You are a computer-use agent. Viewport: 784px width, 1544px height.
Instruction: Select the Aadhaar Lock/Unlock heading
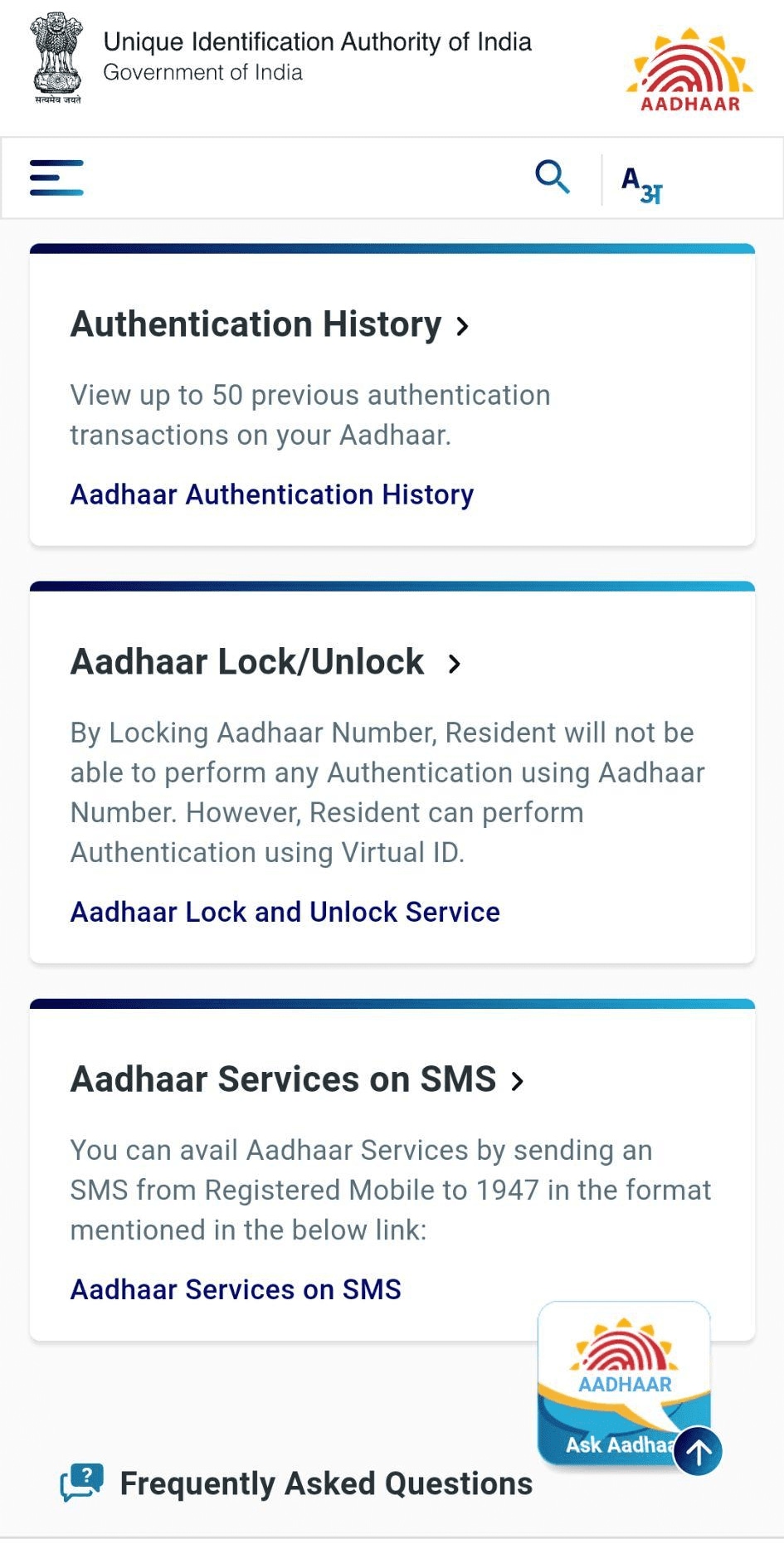(x=246, y=661)
